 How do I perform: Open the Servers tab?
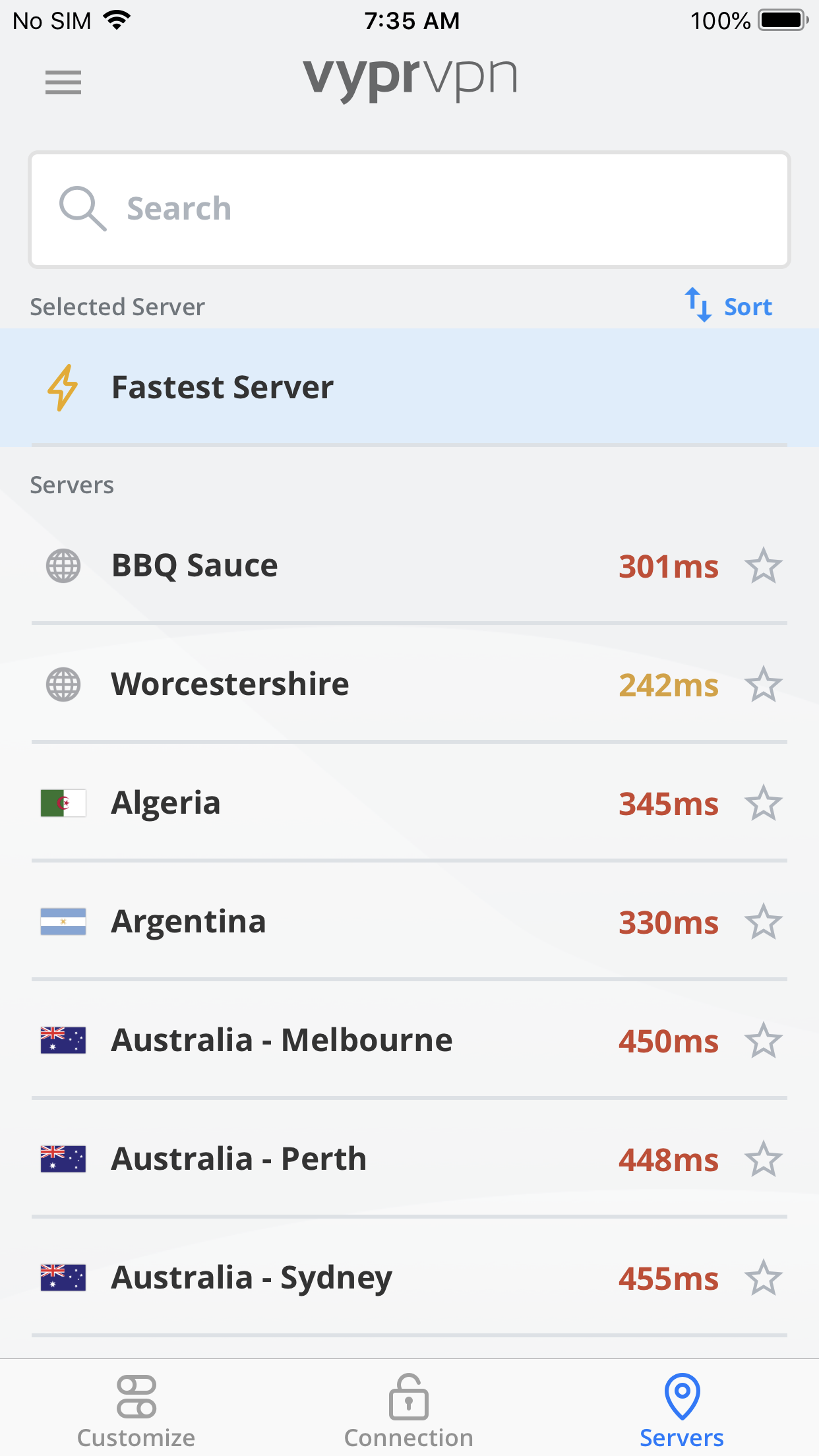(x=682, y=1410)
